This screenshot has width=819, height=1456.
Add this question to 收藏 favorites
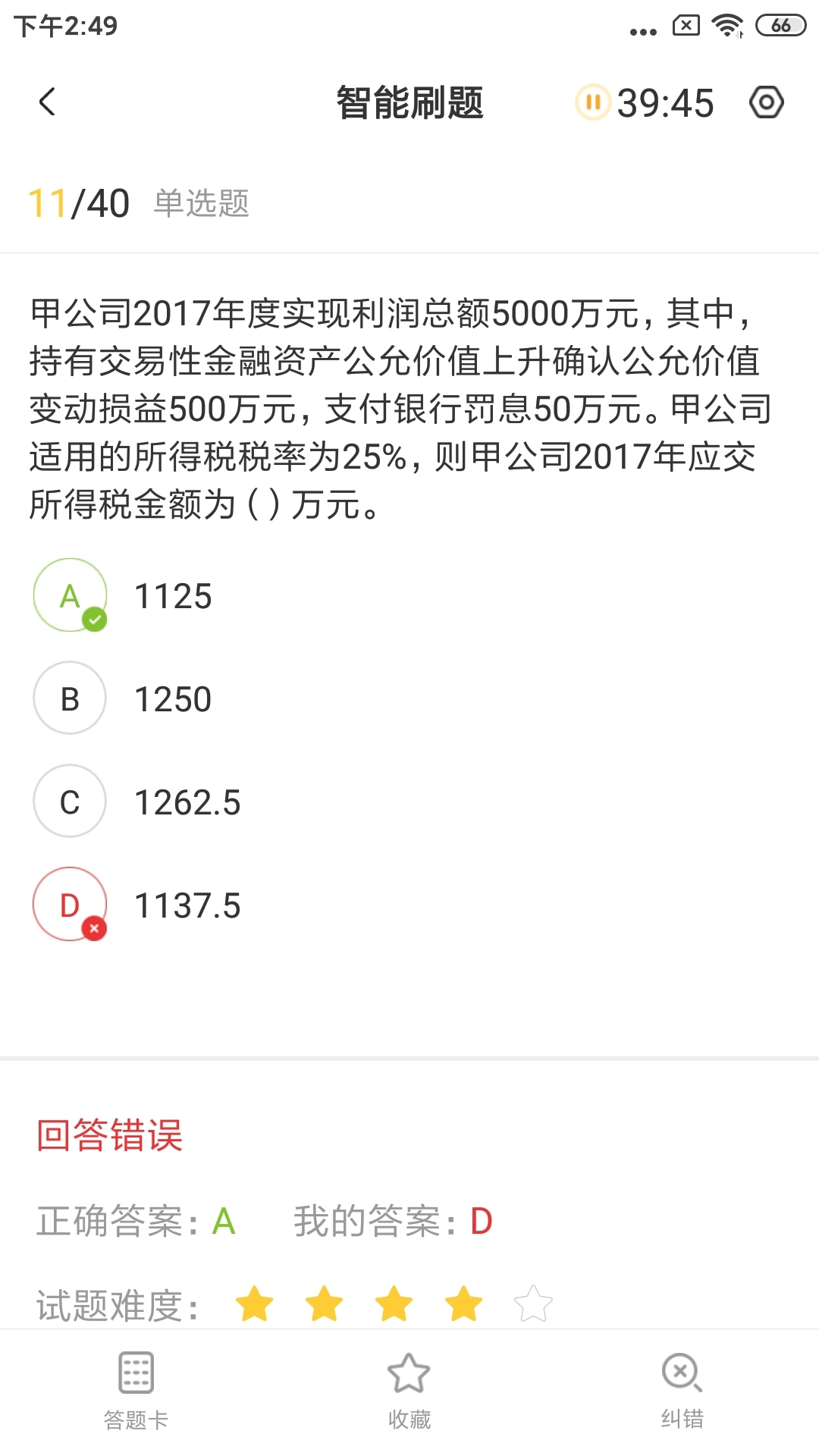click(409, 1389)
